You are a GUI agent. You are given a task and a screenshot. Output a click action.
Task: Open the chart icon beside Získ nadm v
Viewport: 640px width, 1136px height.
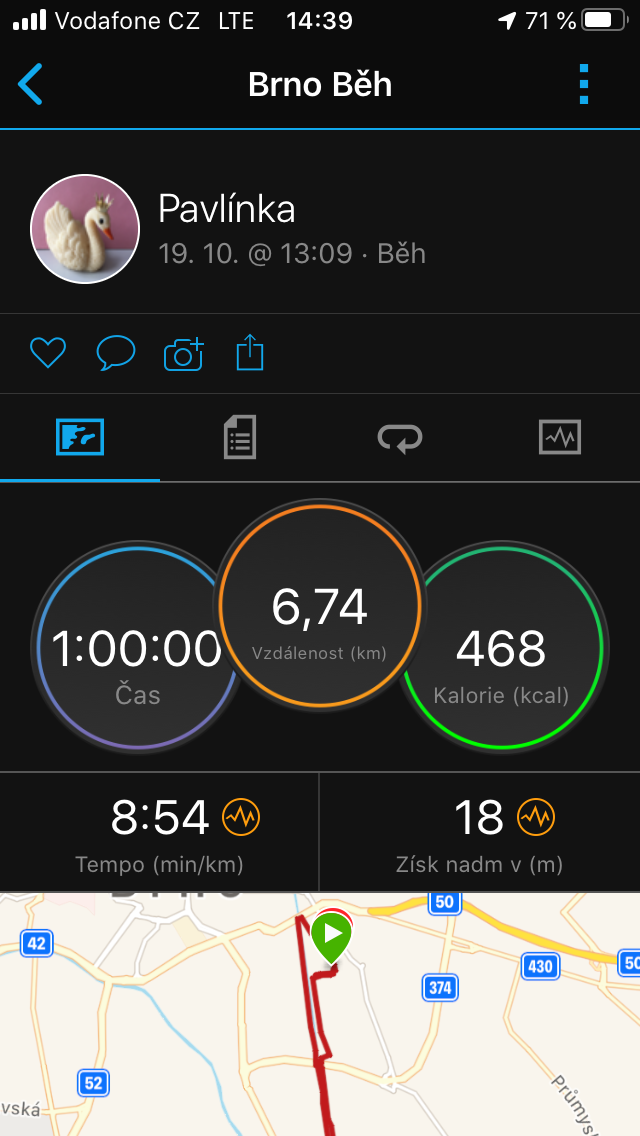pos(536,817)
